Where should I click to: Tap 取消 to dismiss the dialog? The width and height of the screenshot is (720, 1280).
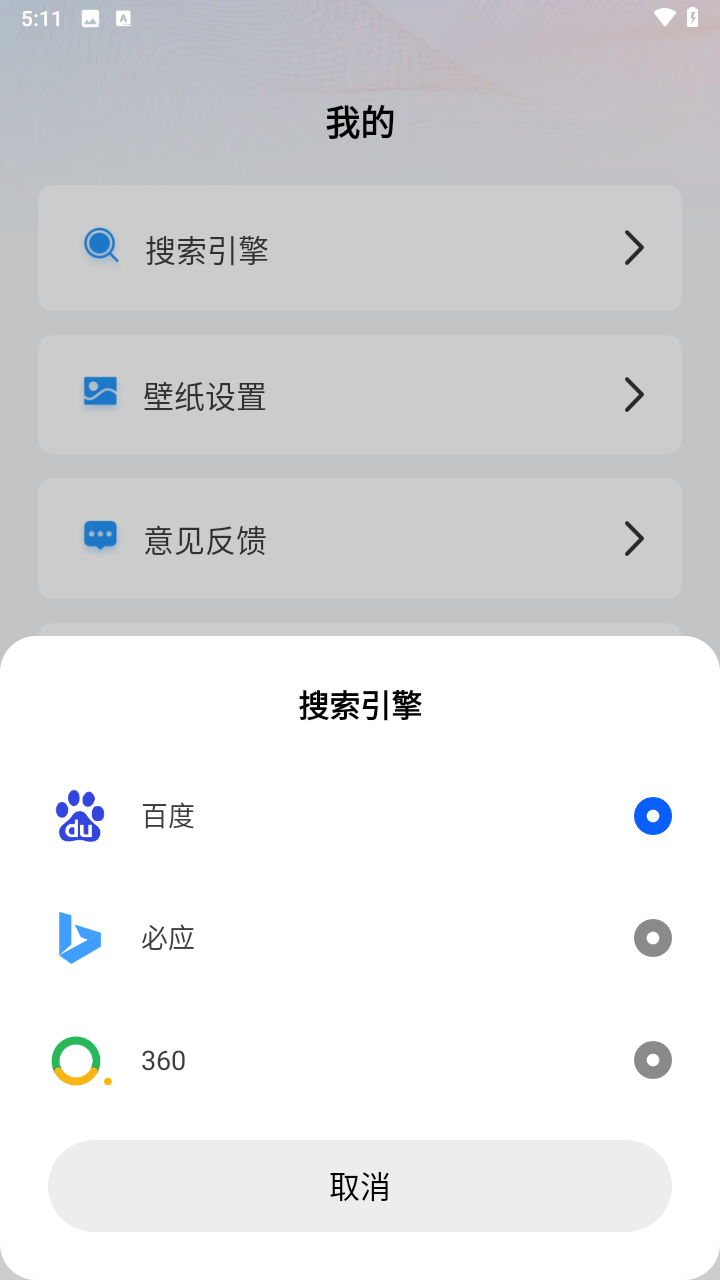click(360, 1186)
